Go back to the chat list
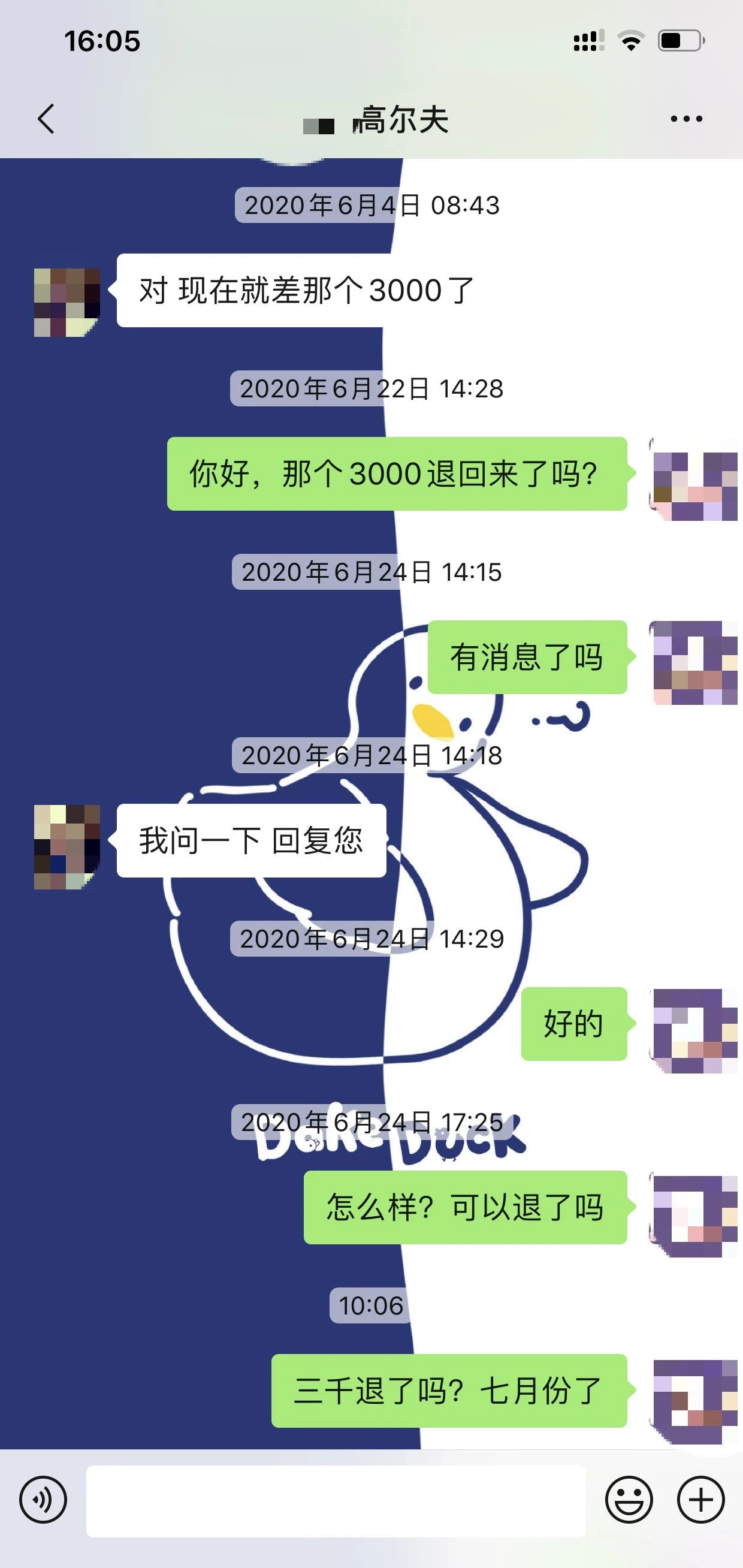This screenshot has width=743, height=1568. pos(46,118)
